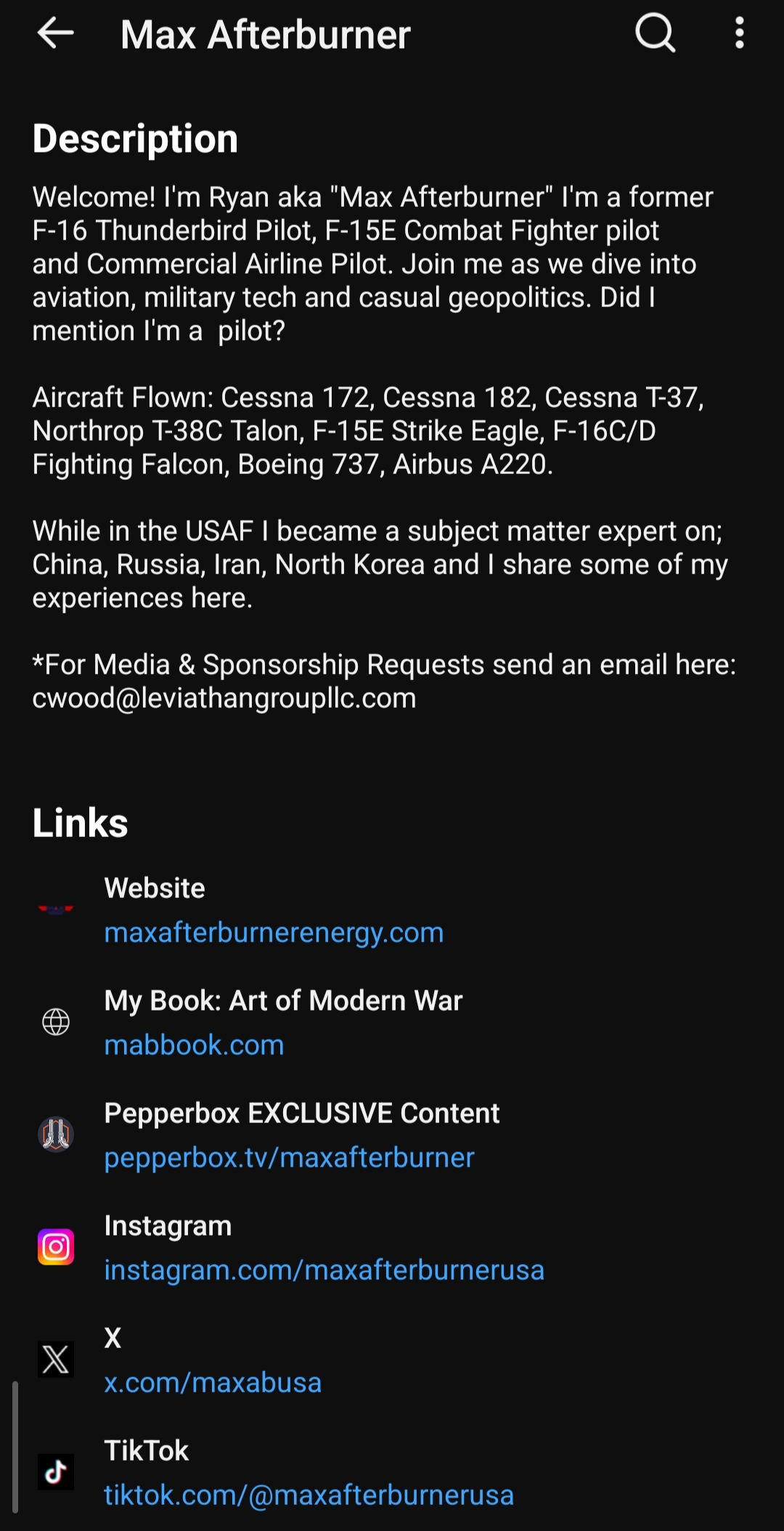The height and width of the screenshot is (1531, 784).
Task: Open the pepperbox.tv/maxafterburner link
Action: pos(289,1157)
